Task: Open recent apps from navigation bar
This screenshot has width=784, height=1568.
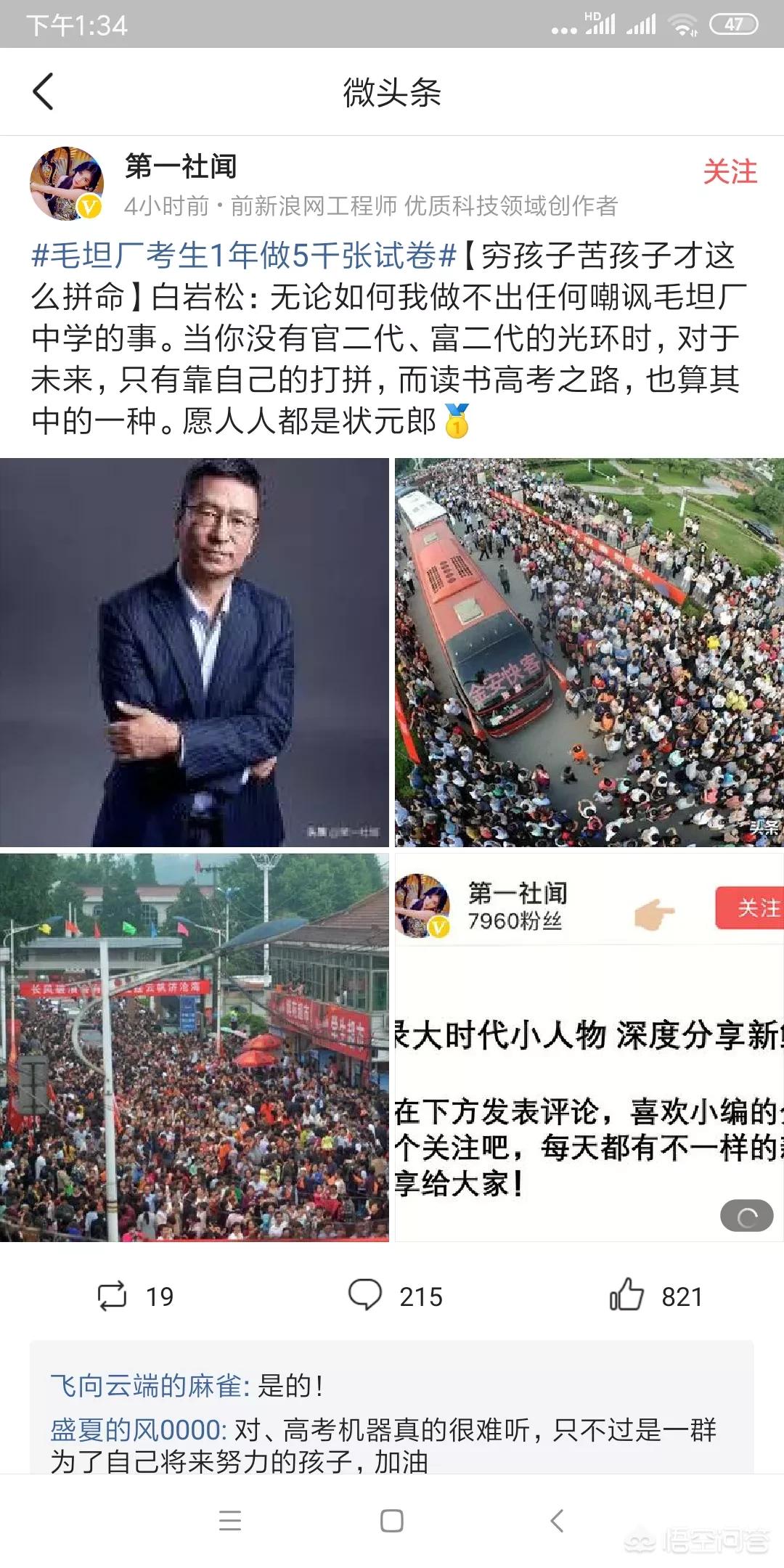Action: 230,1521
